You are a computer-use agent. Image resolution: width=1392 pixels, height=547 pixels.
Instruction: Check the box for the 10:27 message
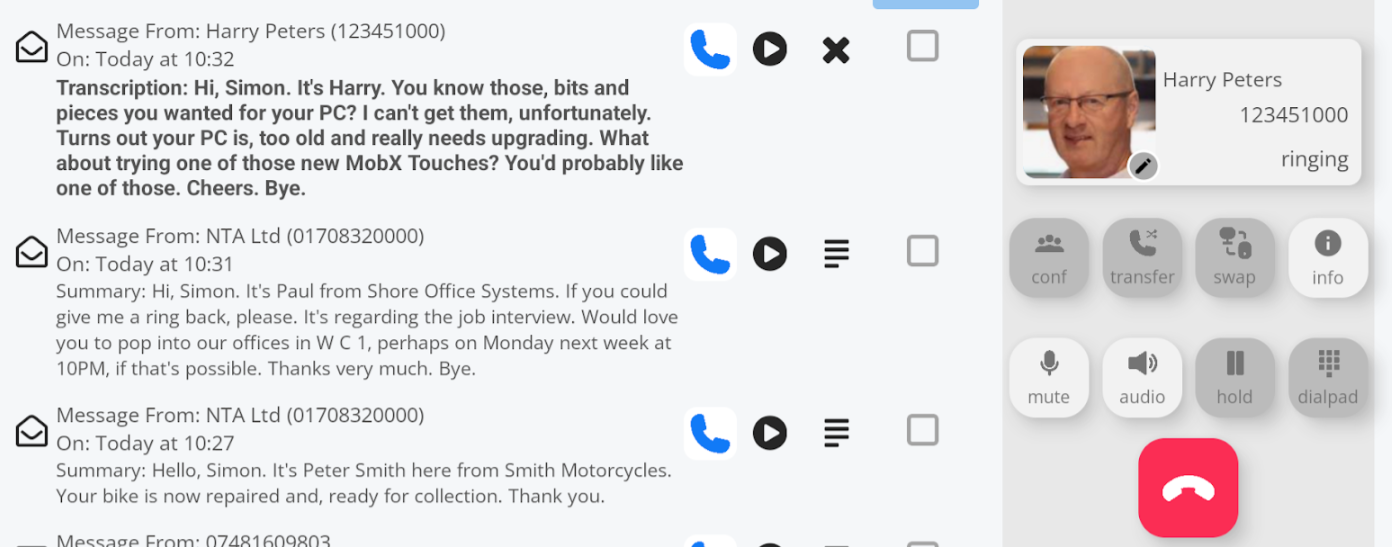(922, 430)
